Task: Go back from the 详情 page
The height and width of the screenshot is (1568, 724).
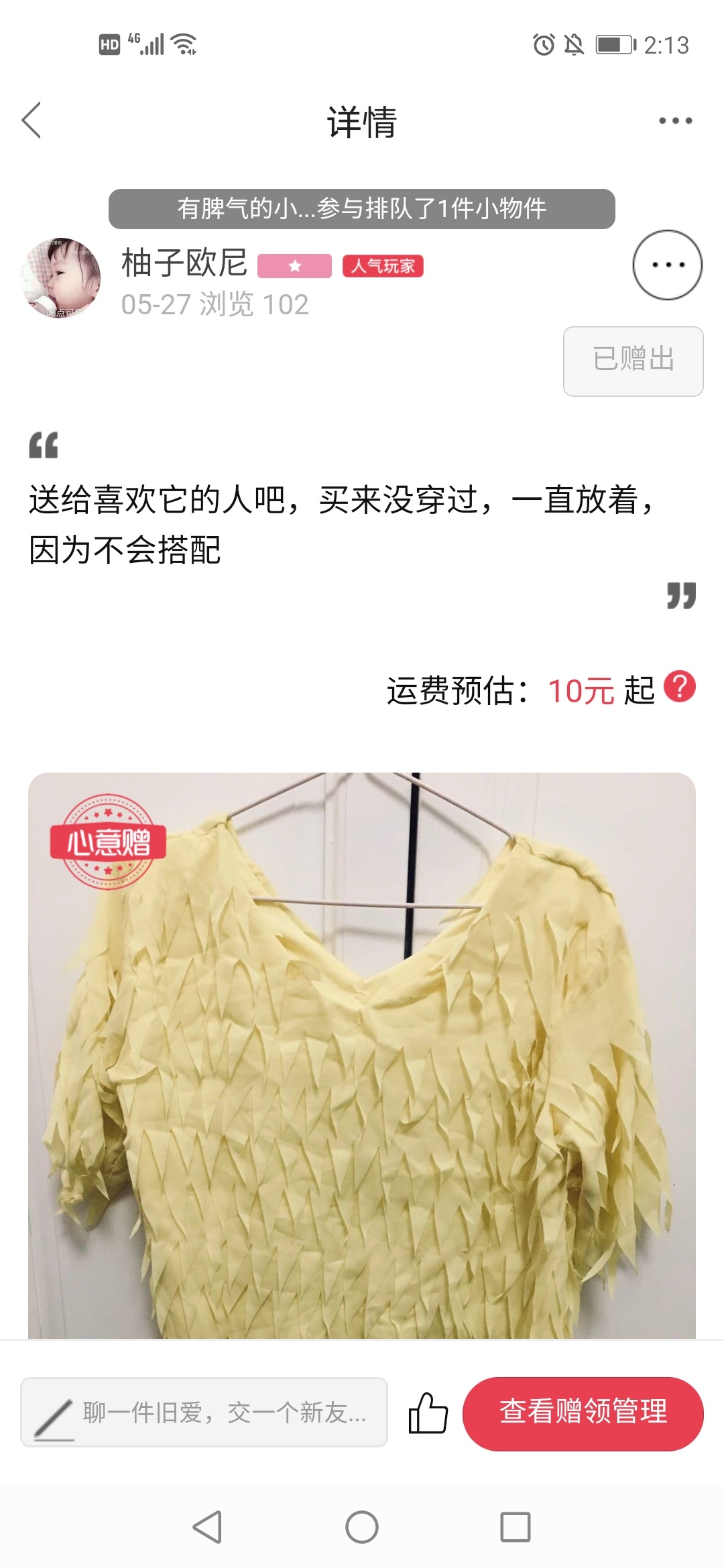Action: tap(32, 121)
